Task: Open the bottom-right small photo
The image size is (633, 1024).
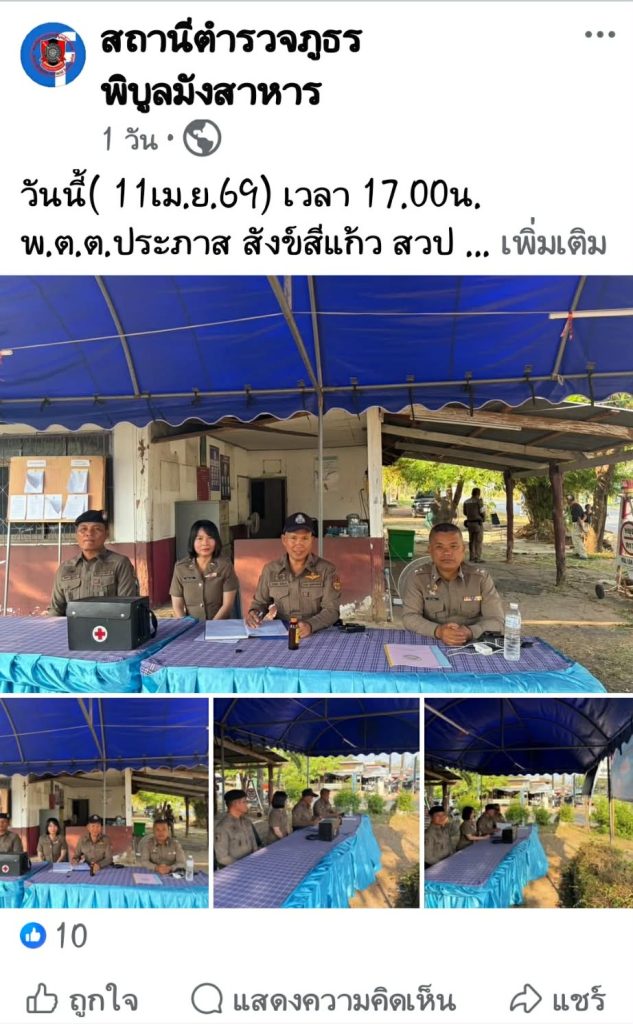Action: [x=528, y=803]
